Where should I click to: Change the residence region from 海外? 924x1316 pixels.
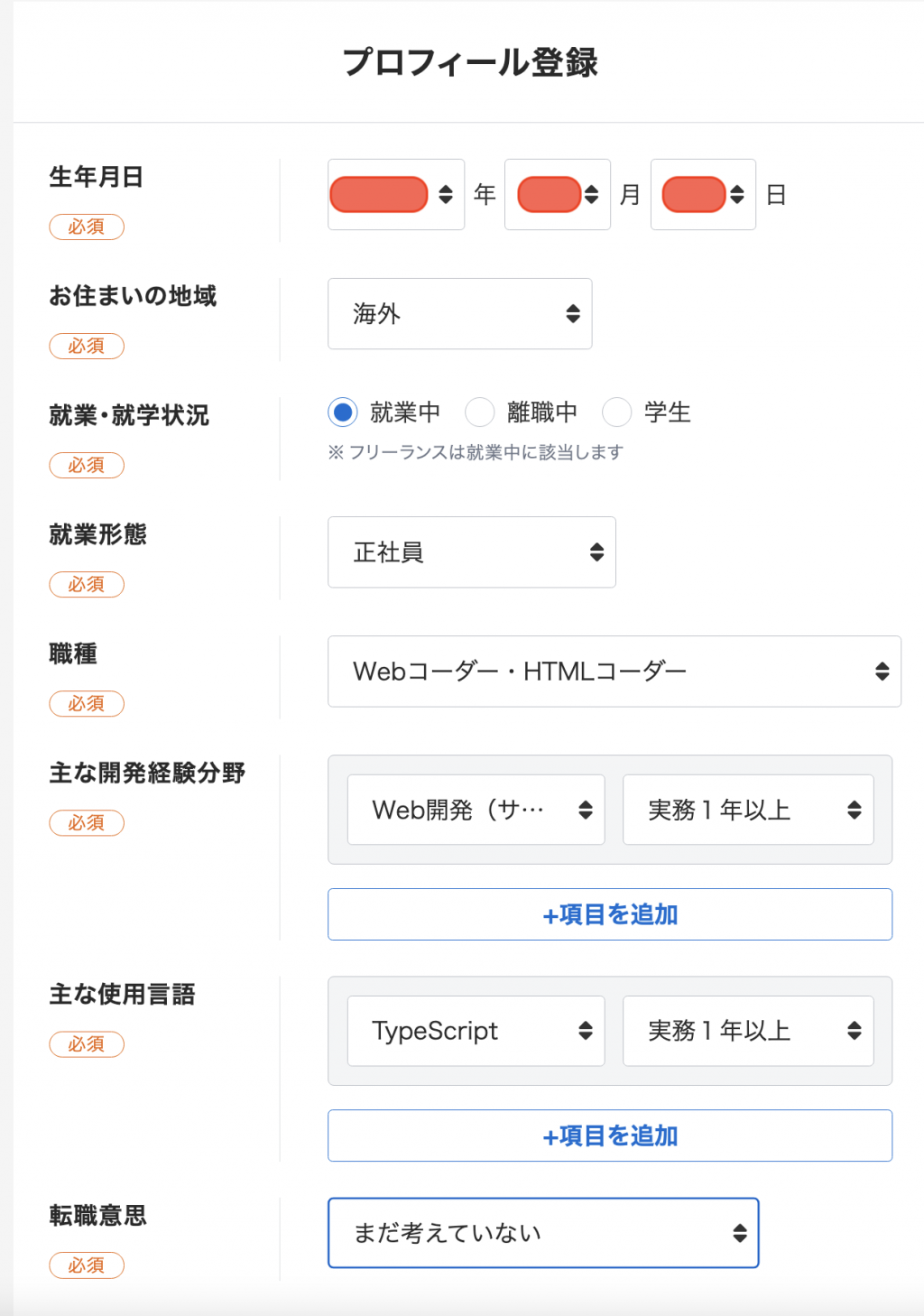click(459, 314)
